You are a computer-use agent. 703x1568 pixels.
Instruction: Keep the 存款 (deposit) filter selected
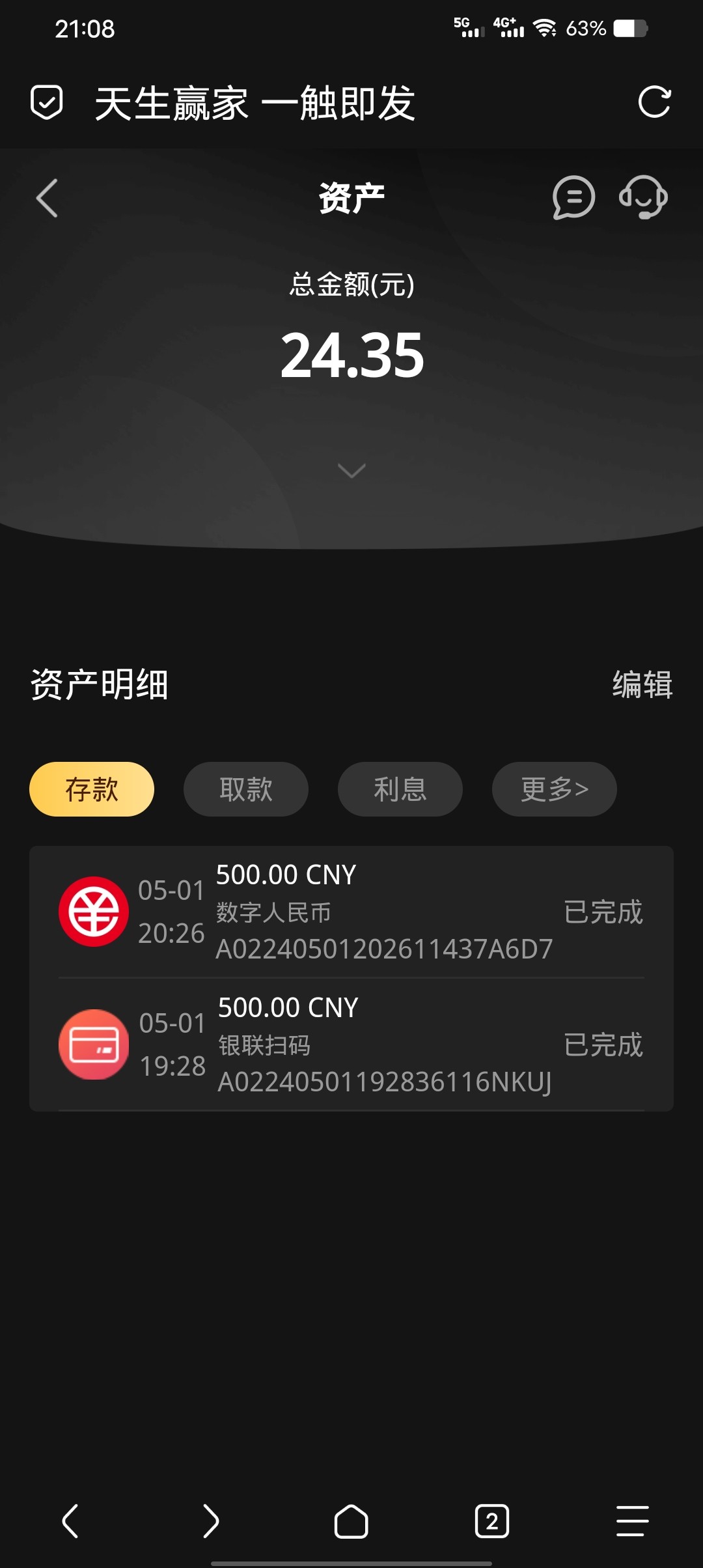coord(92,789)
